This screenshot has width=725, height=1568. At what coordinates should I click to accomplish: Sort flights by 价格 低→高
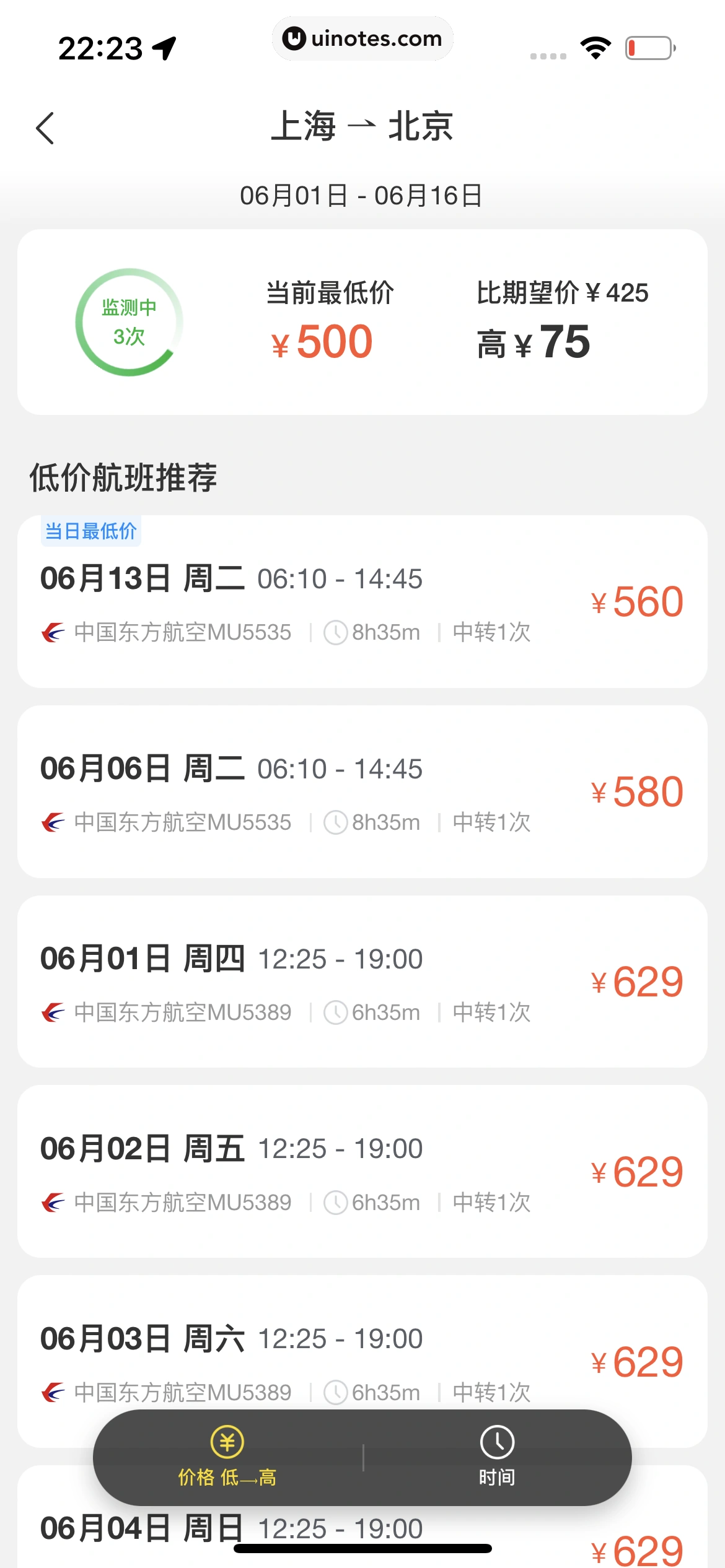[x=227, y=1457]
